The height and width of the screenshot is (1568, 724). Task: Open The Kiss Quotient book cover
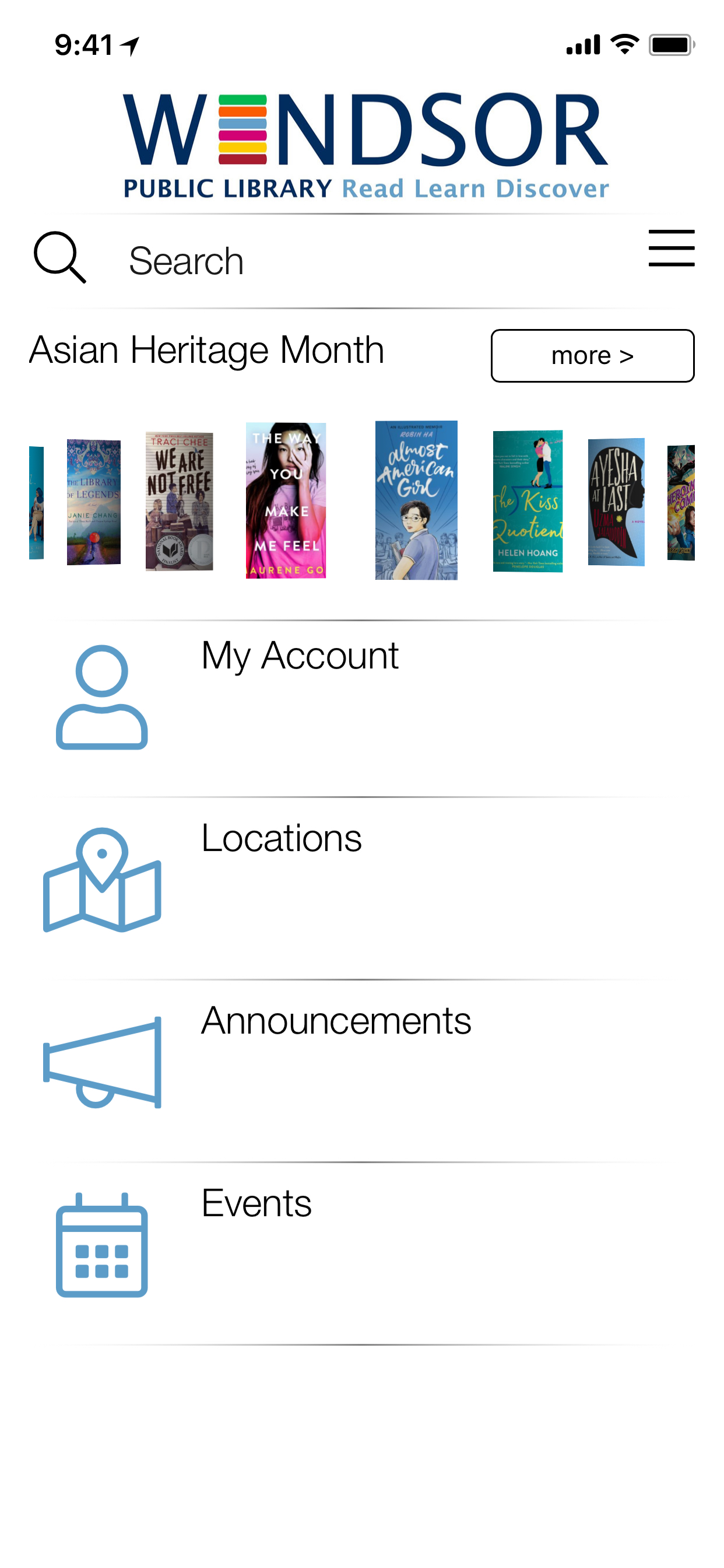point(527,501)
